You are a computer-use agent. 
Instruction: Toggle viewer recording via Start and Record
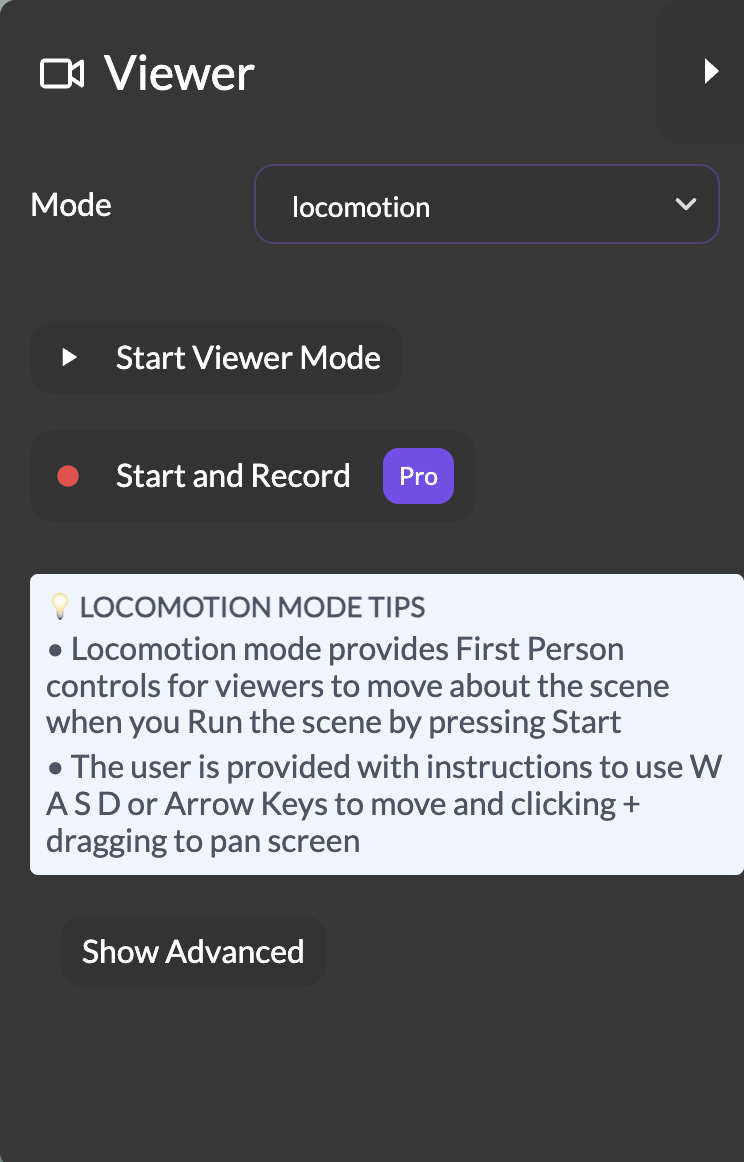click(233, 476)
